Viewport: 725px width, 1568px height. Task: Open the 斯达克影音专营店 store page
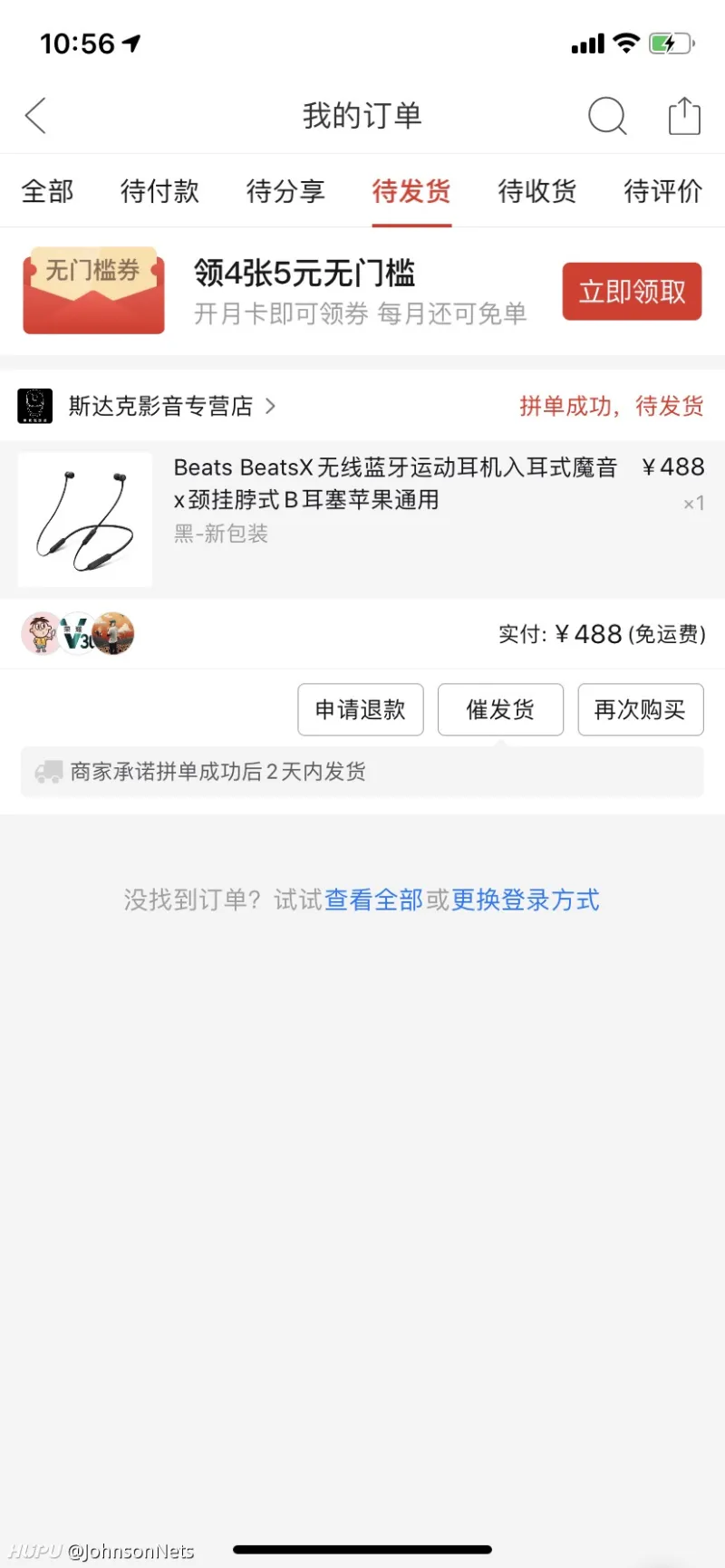[x=161, y=406]
